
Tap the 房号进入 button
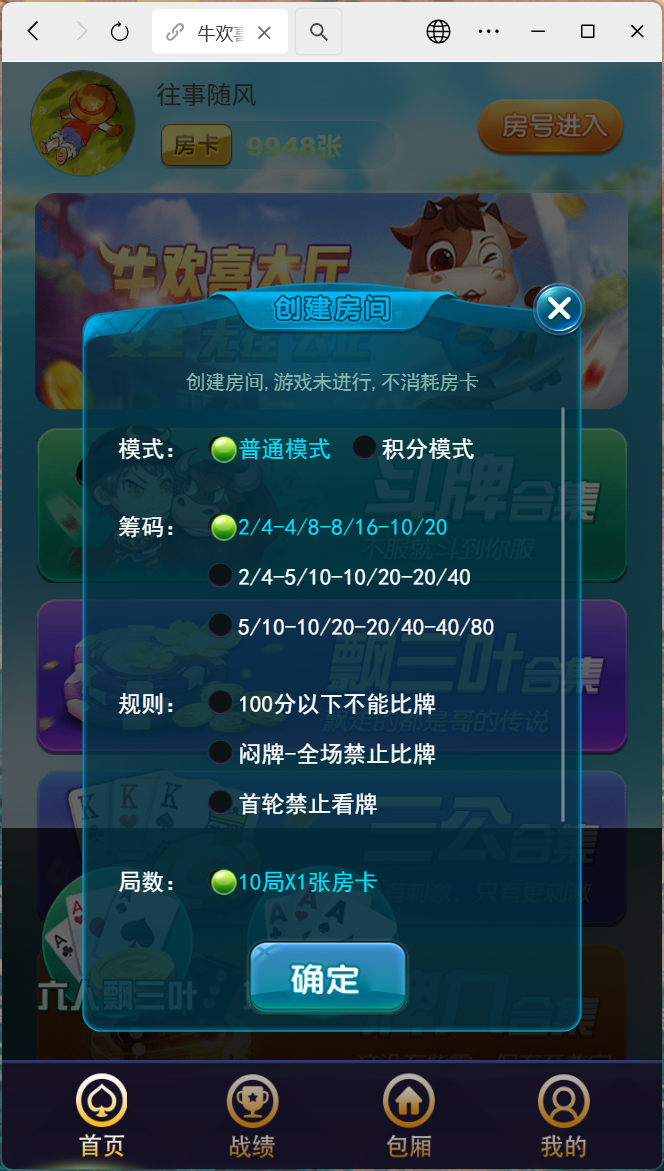pyautogui.click(x=551, y=126)
